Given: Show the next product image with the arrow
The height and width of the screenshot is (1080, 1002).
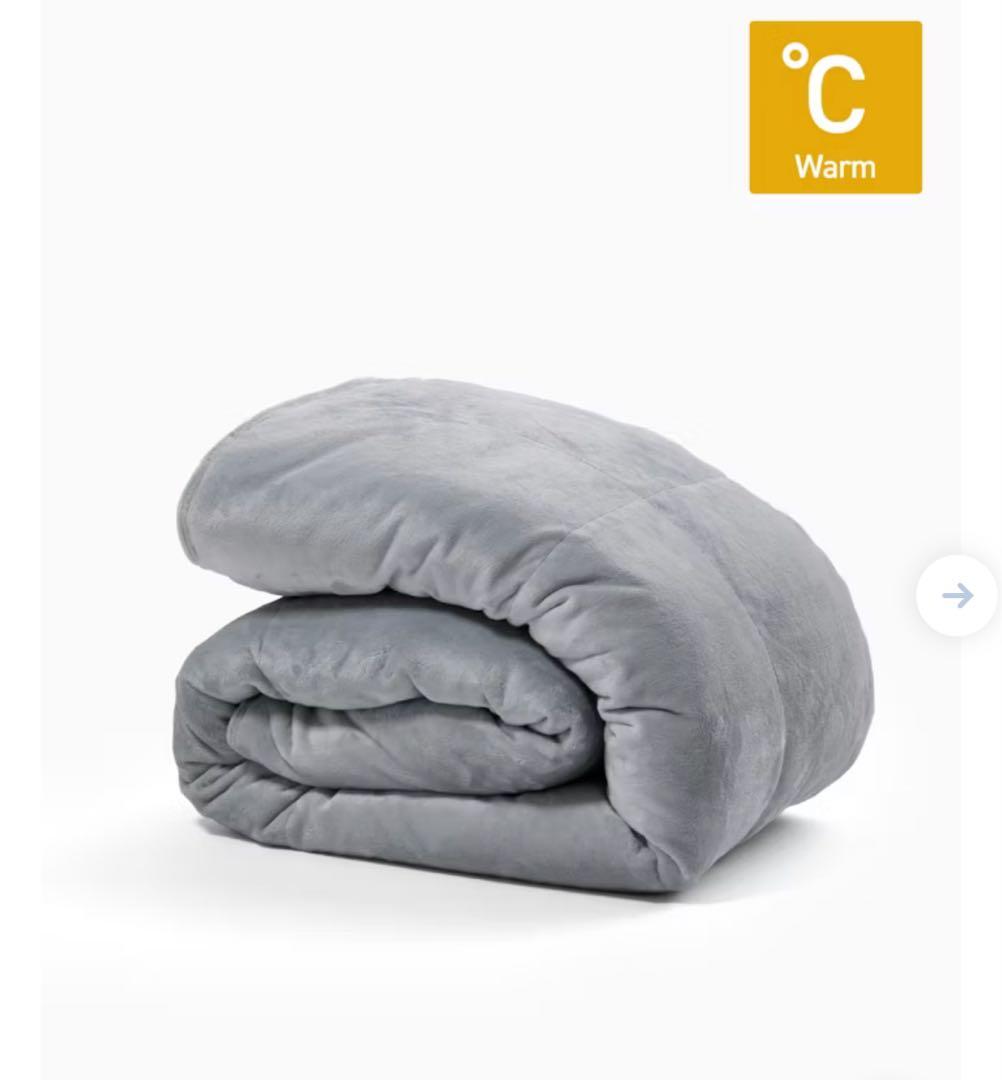Looking at the screenshot, I should click(957, 596).
